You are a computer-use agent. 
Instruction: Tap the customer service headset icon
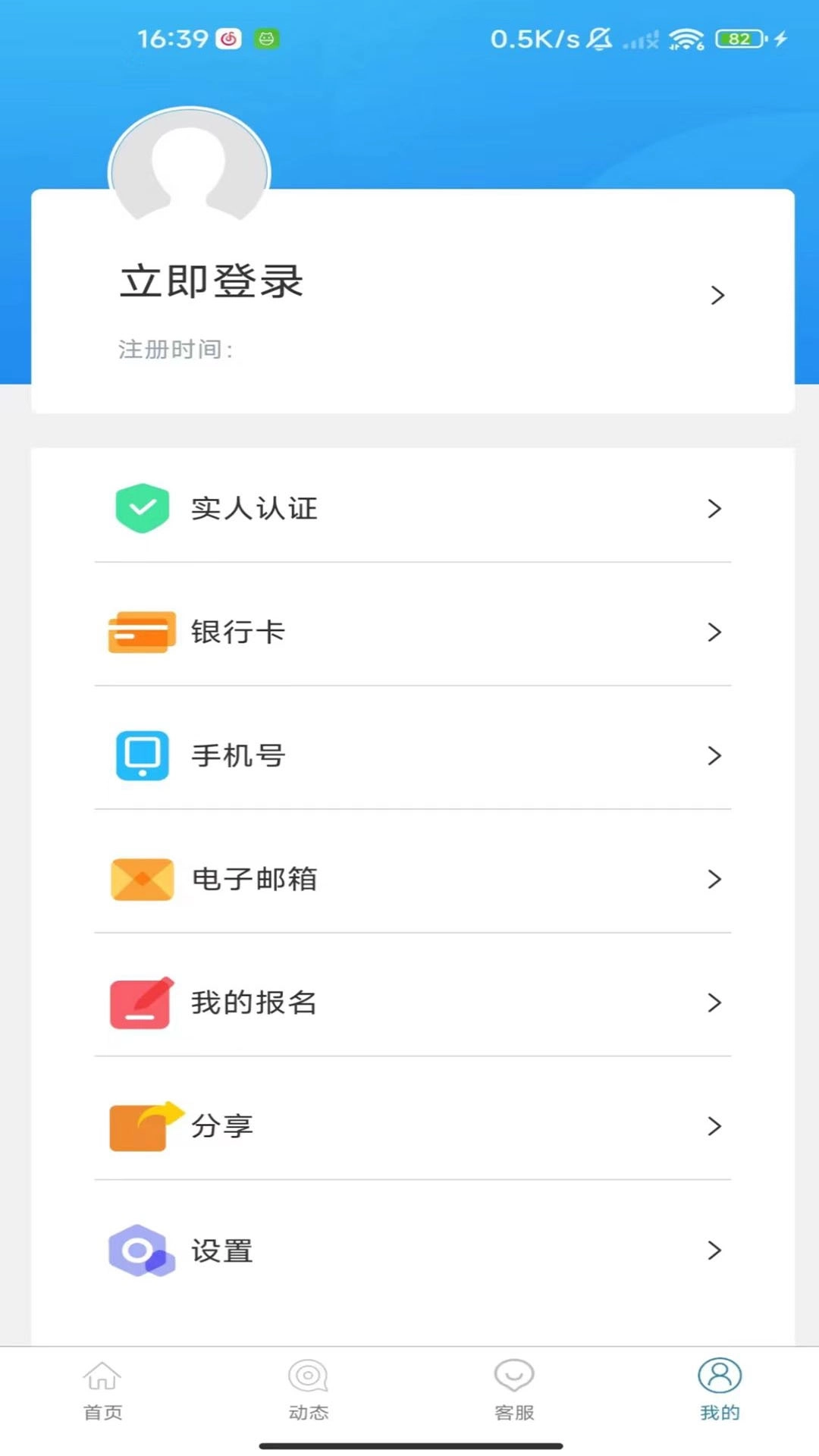pos(513,1376)
